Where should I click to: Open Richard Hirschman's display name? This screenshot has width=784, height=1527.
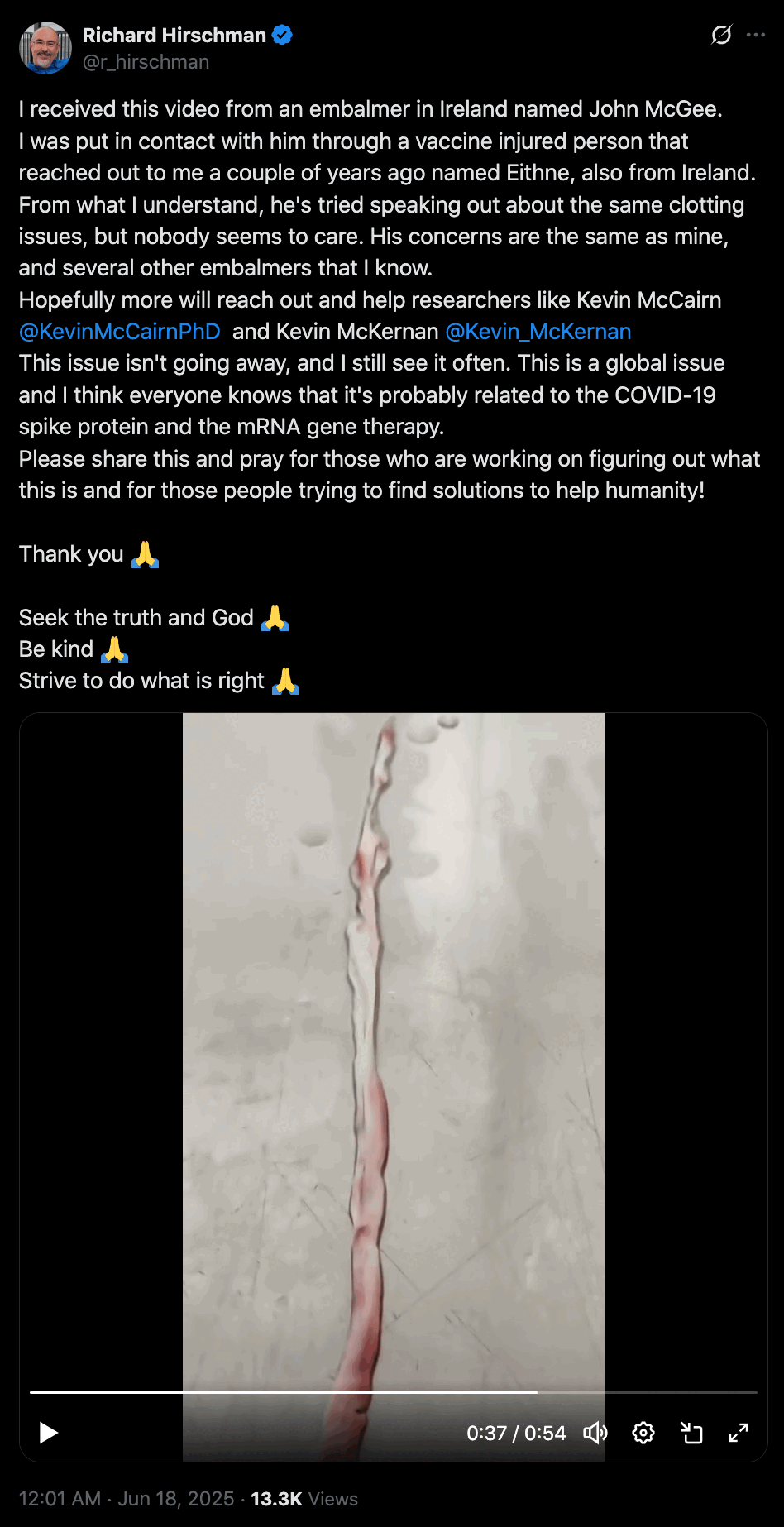coord(174,35)
